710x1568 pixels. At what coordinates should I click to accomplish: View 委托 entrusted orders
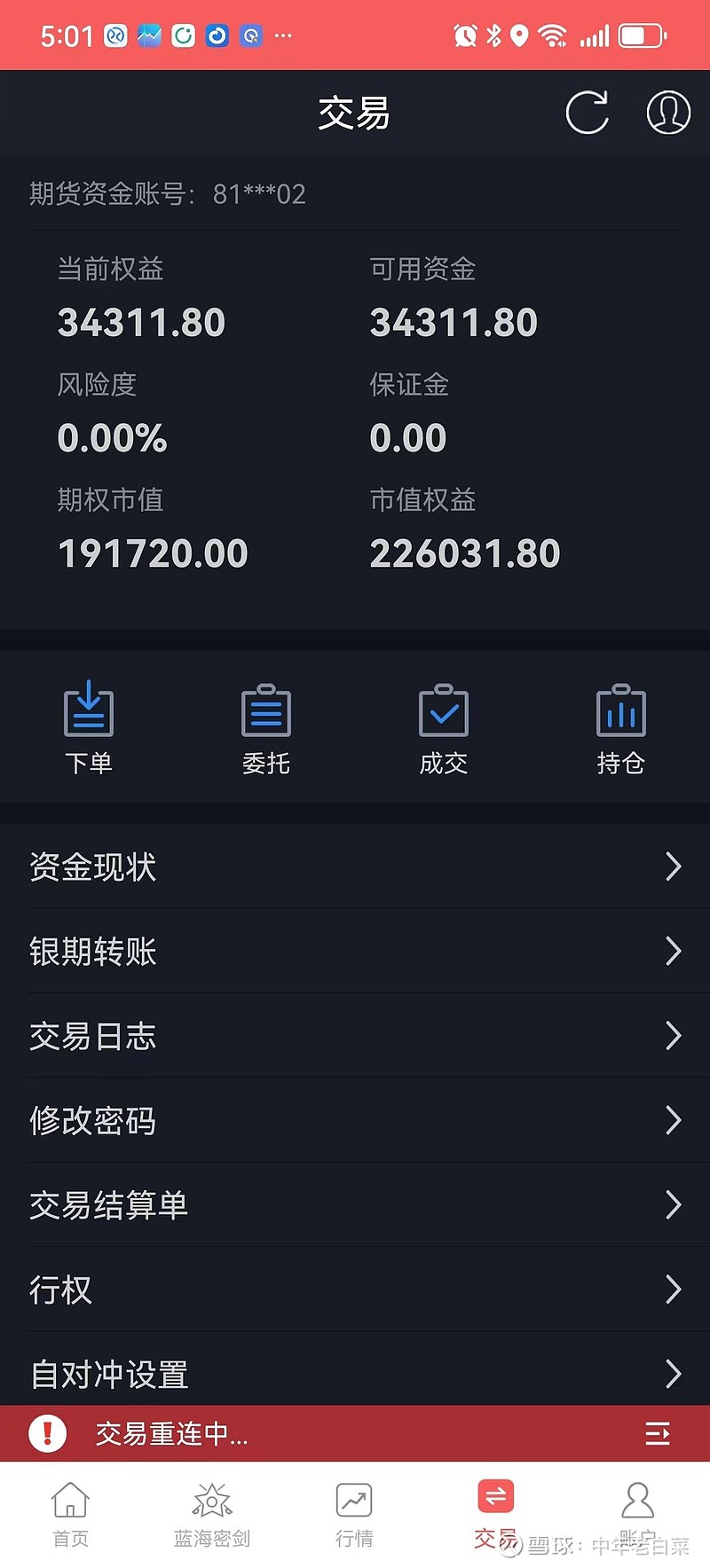pyautogui.click(x=266, y=727)
